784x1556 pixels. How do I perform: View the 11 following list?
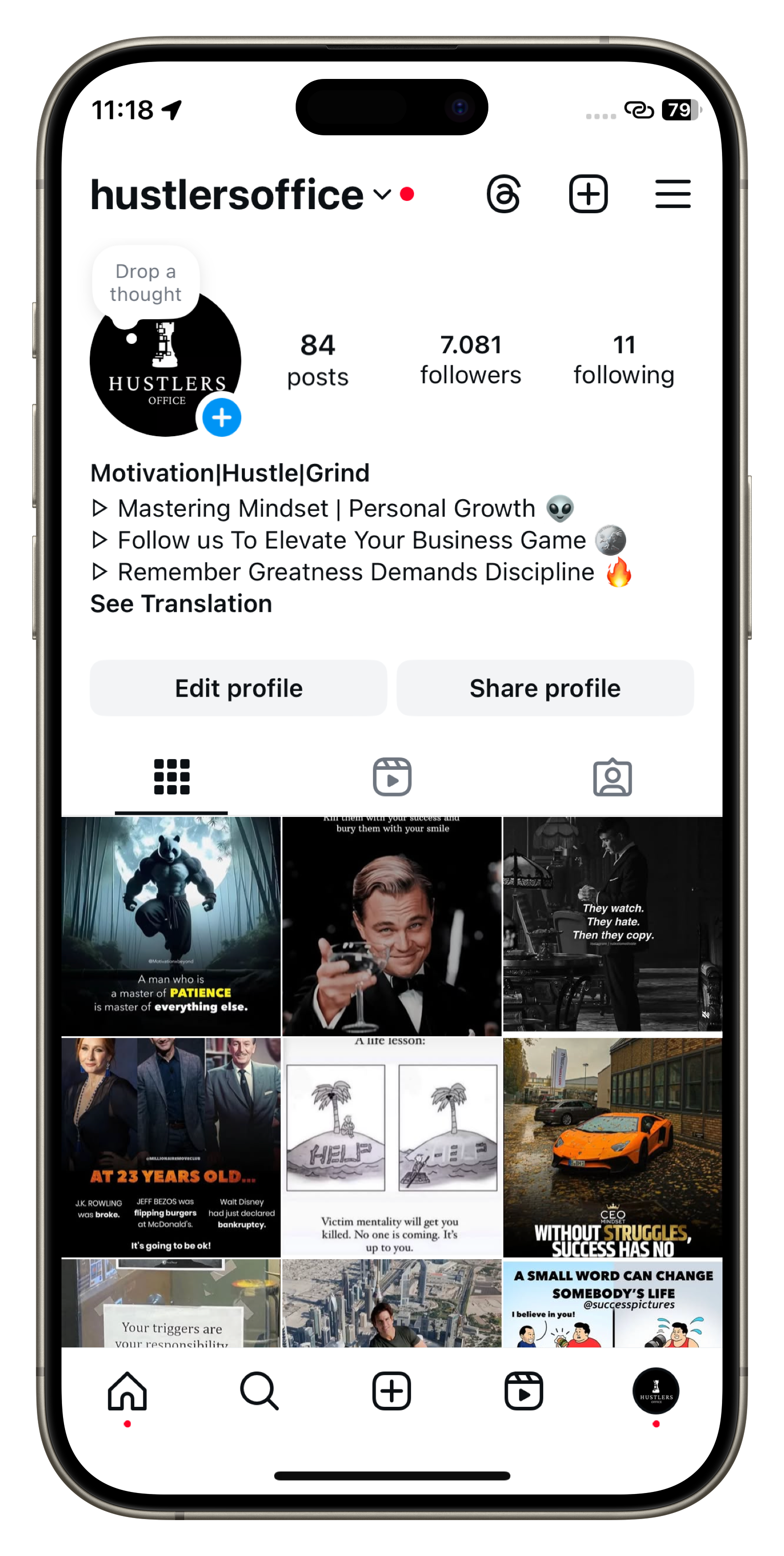point(623,359)
